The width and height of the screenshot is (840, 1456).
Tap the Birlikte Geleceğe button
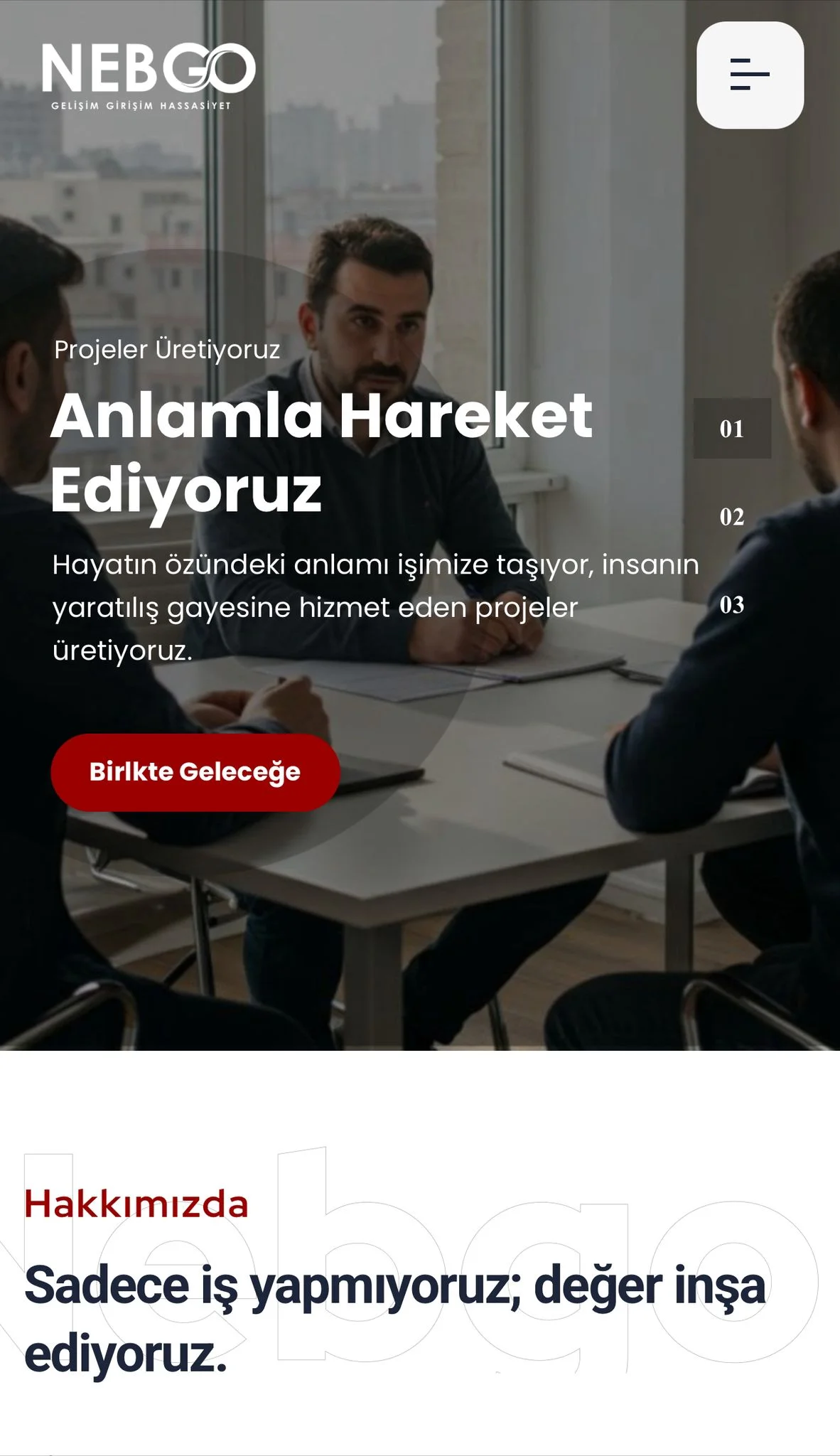point(195,772)
